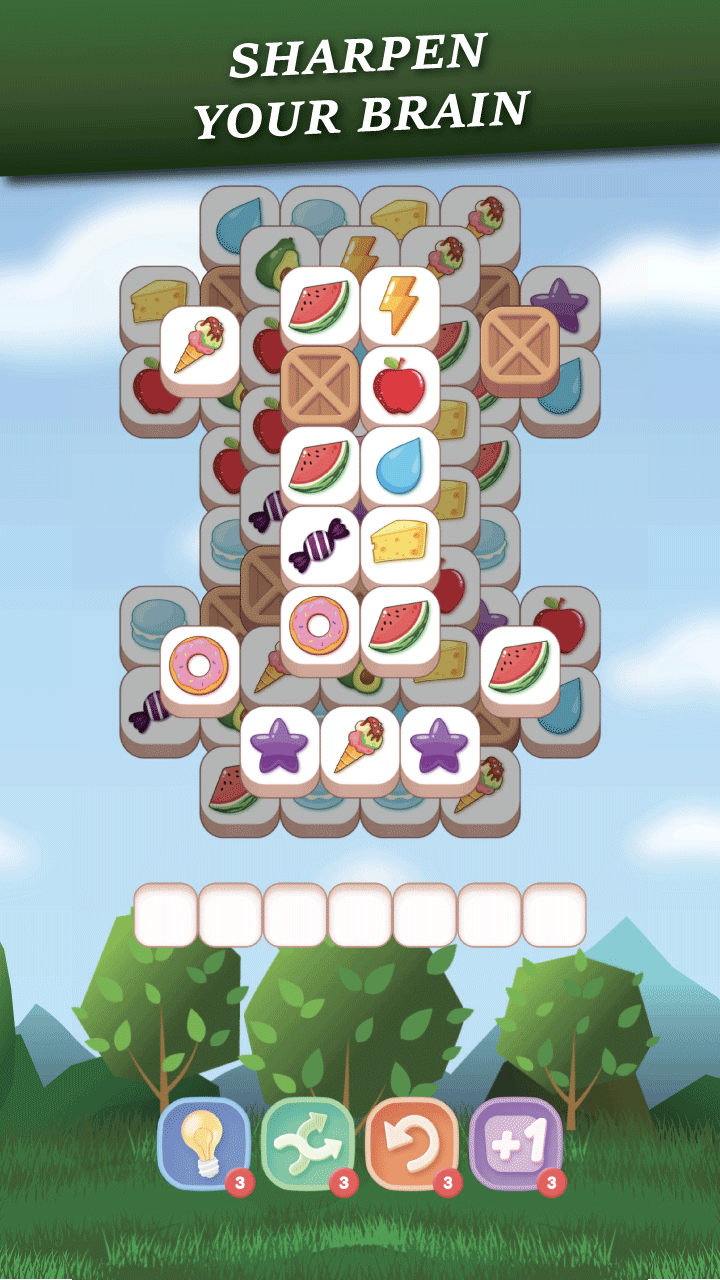Tap the uncovered purple candy tile
The image size is (720, 1280).
click(x=320, y=545)
